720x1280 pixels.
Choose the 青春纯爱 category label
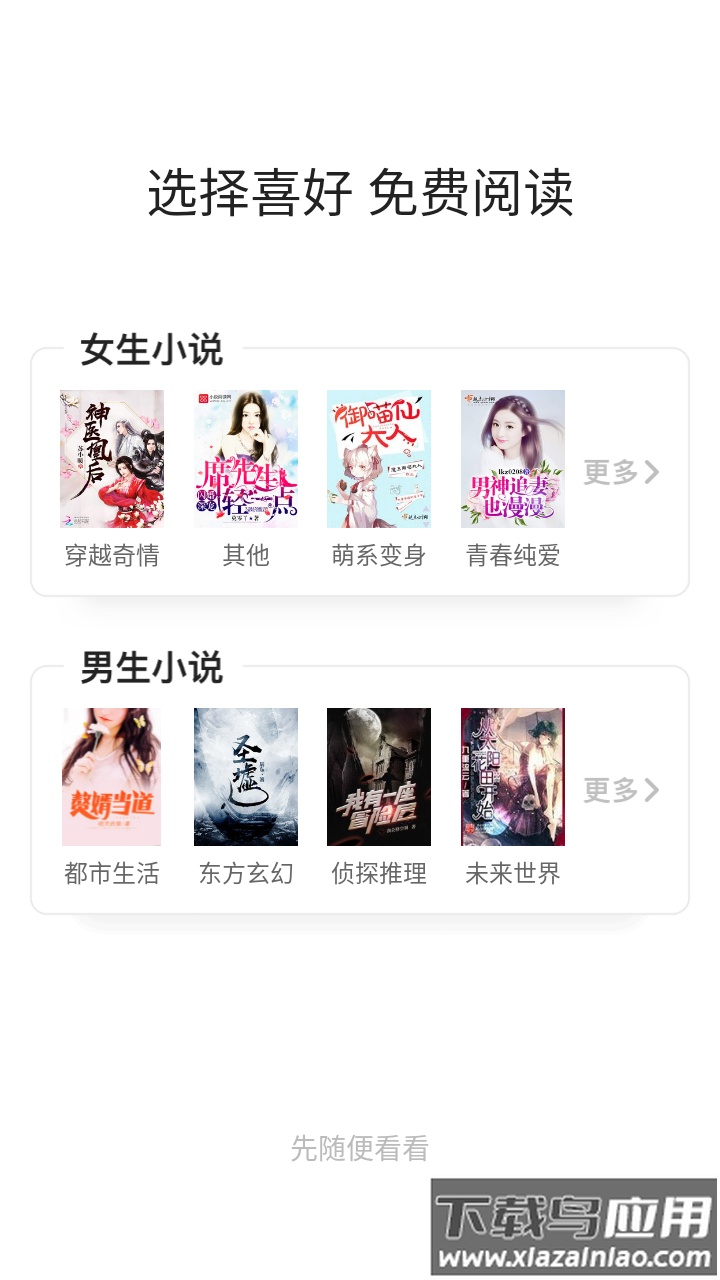(512, 556)
